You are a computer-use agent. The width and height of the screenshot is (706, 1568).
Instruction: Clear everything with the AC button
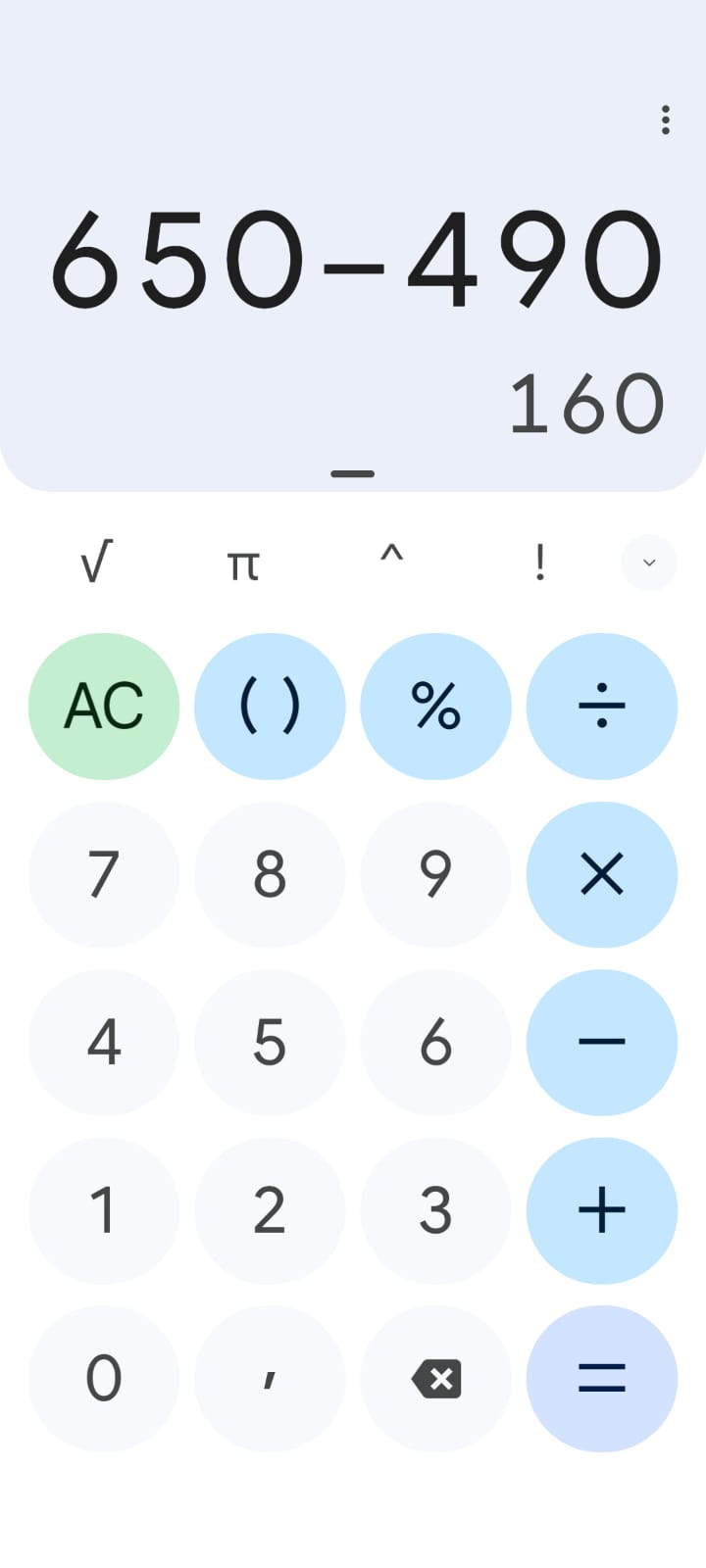(x=104, y=706)
